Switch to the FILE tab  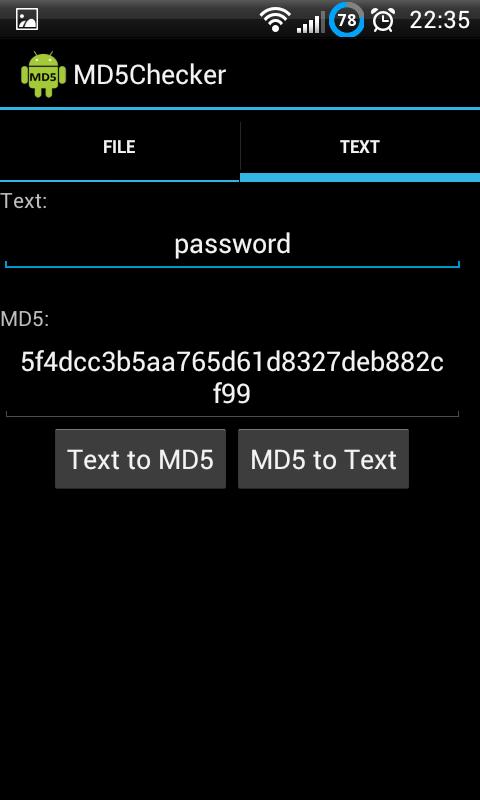(x=119, y=147)
